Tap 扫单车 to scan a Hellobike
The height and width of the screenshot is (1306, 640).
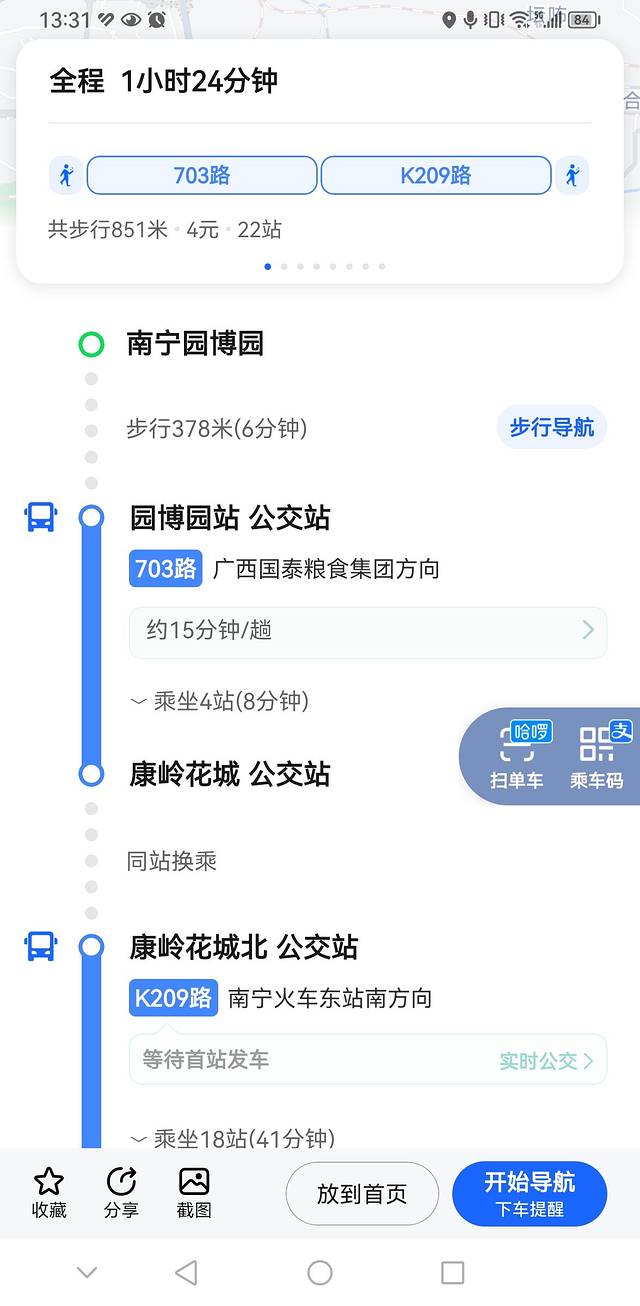tap(516, 757)
